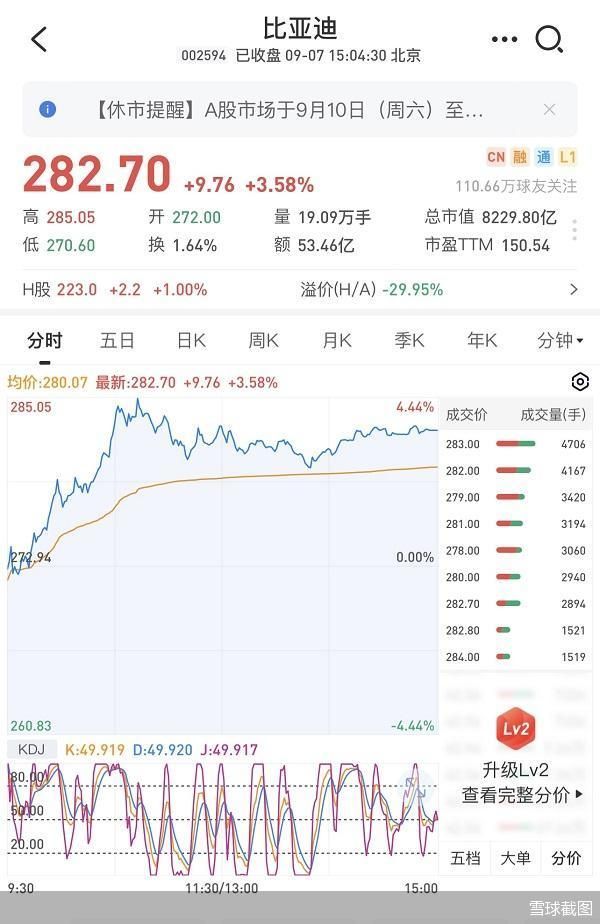This screenshot has width=600, height=924.
Task: Switch to the 日K chart tab
Action: 191,340
